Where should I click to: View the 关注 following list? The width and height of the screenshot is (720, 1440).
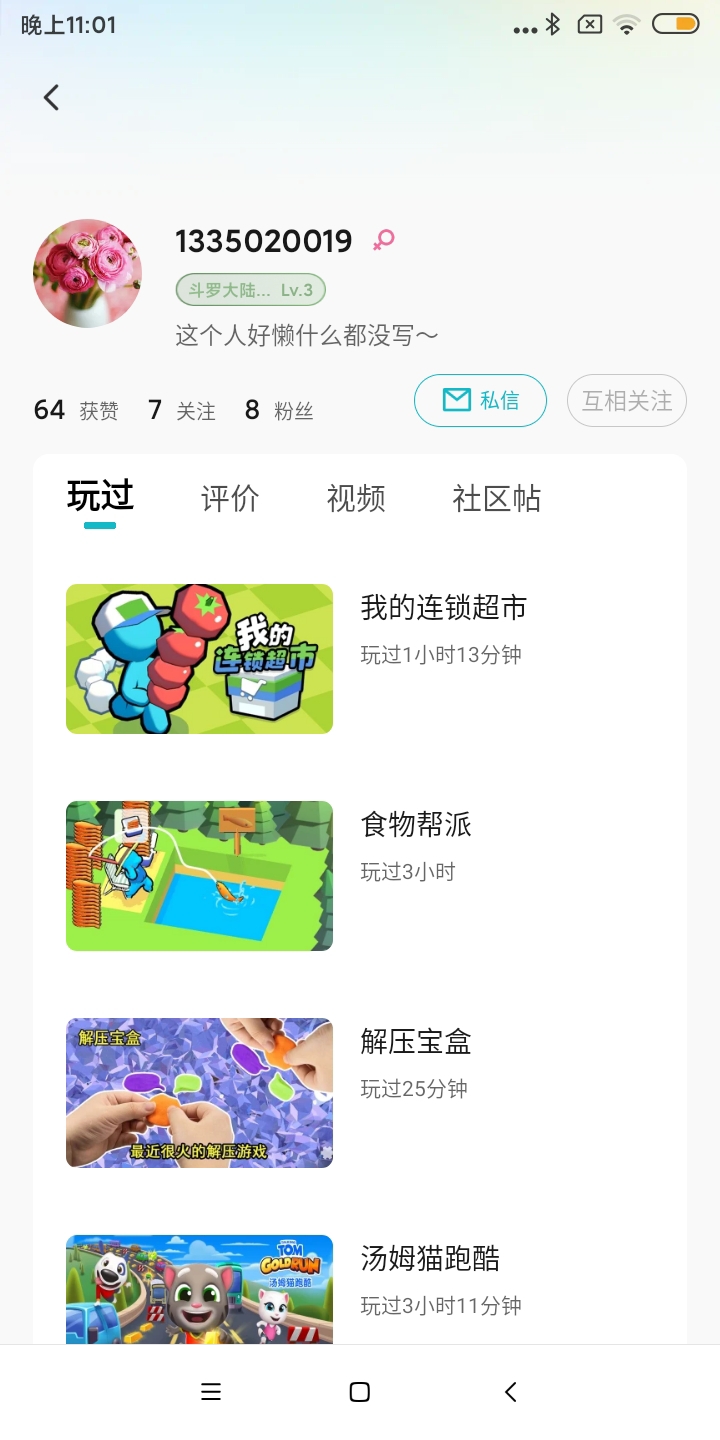[x=181, y=410]
